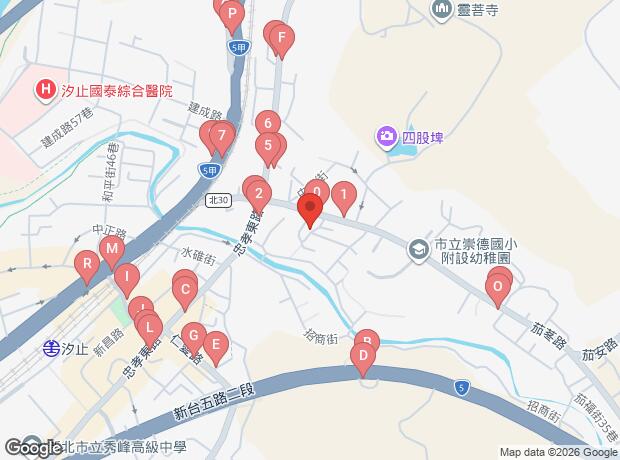Open the map marker labeled M
Screen dimensions: 620x460
click(112, 252)
